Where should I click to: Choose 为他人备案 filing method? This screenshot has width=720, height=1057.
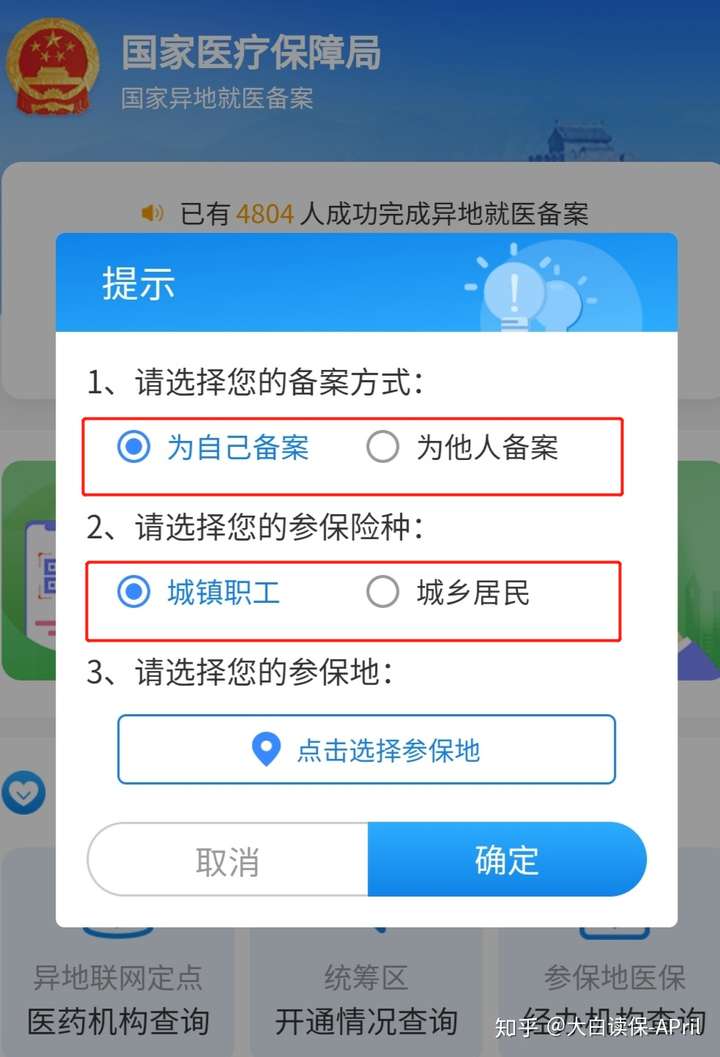[383, 447]
